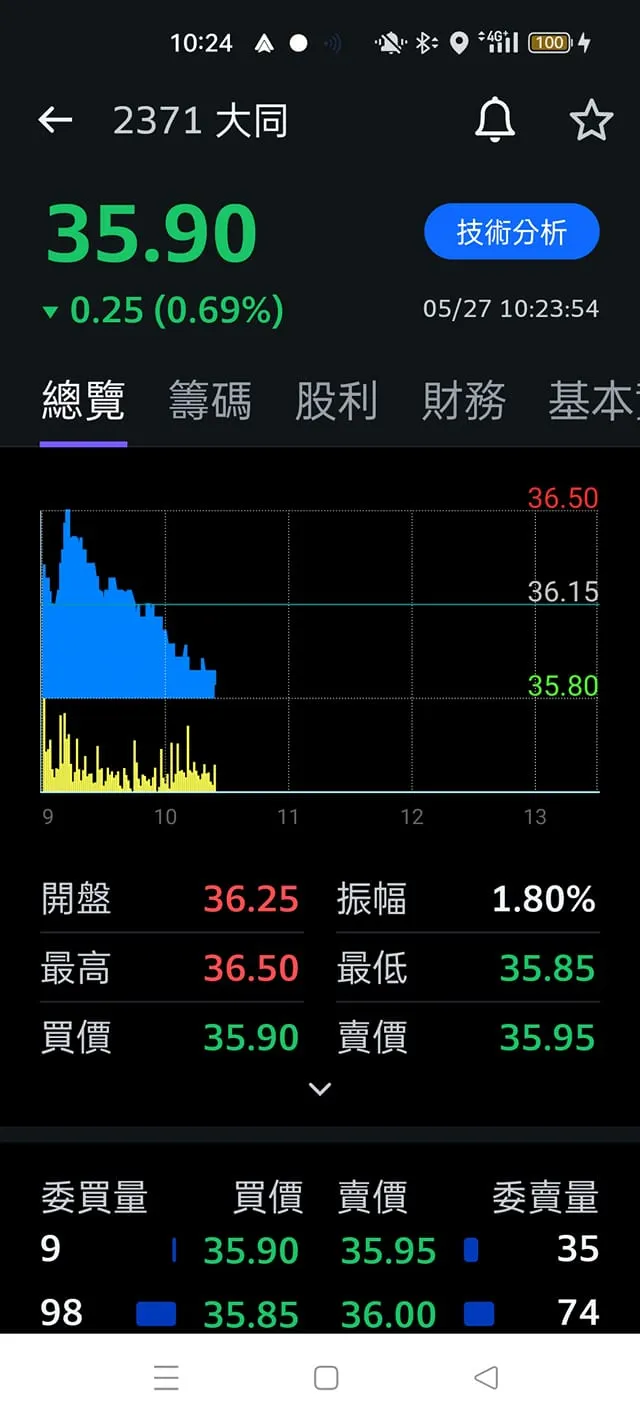Open price alert bell for 2371 大同
The width and height of the screenshot is (640, 1422).
(x=494, y=121)
